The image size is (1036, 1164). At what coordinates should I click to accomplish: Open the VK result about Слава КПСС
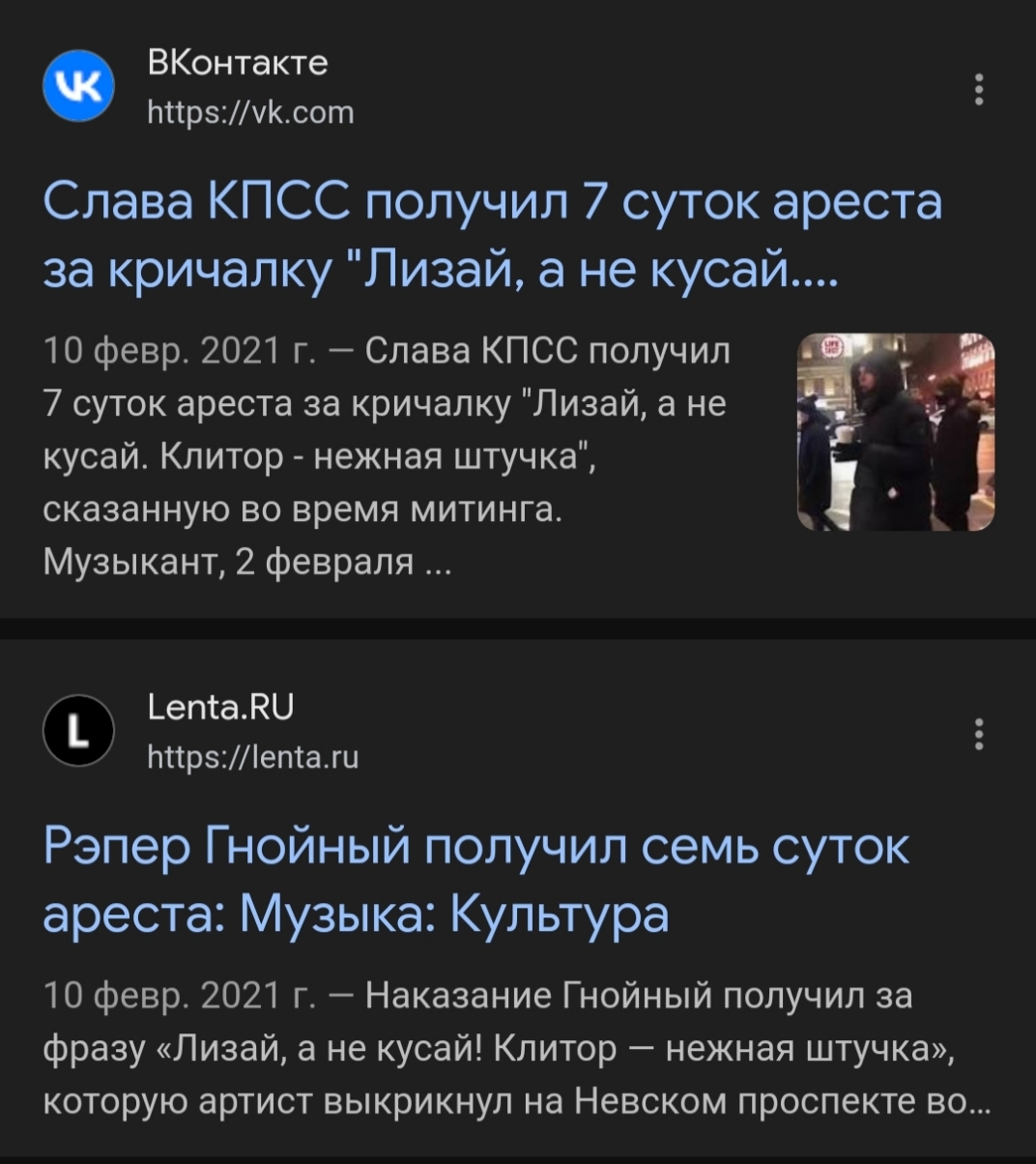(x=491, y=238)
